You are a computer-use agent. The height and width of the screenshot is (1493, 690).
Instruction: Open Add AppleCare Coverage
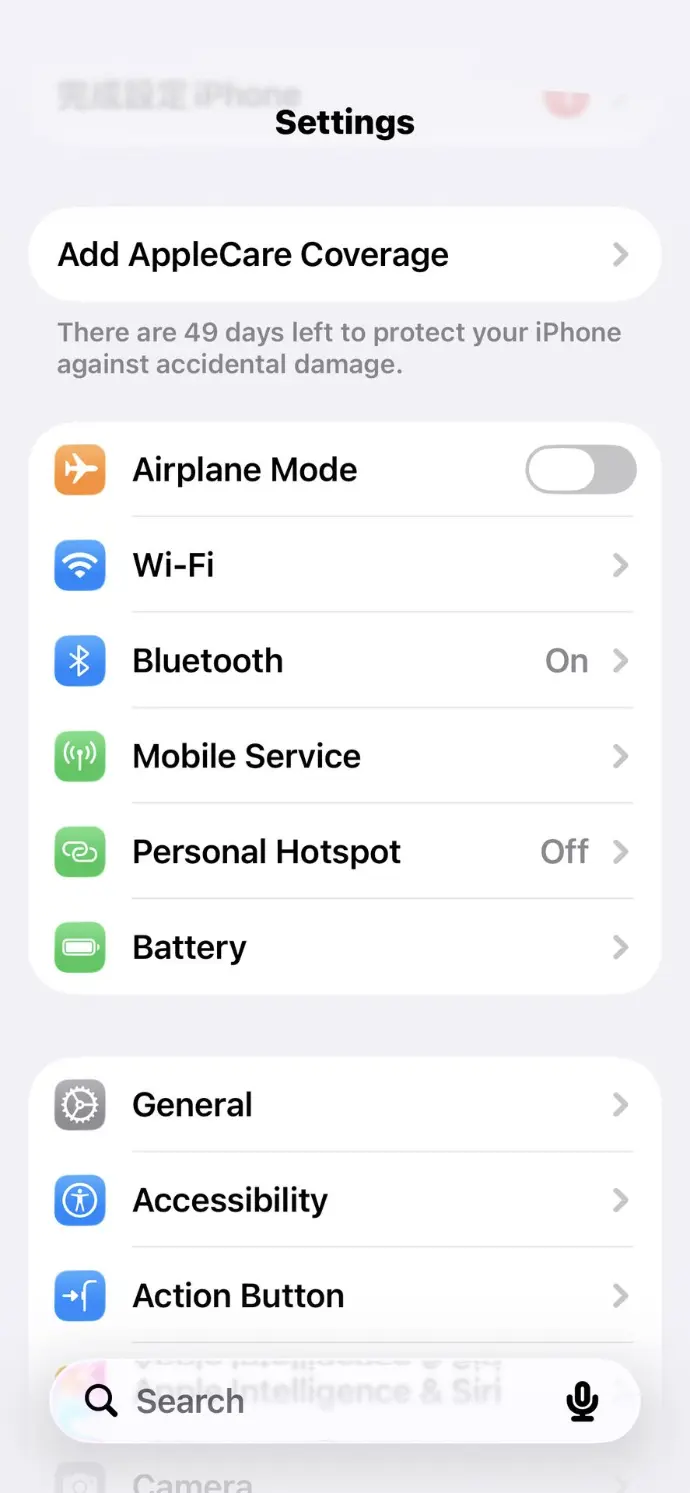(x=344, y=255)
